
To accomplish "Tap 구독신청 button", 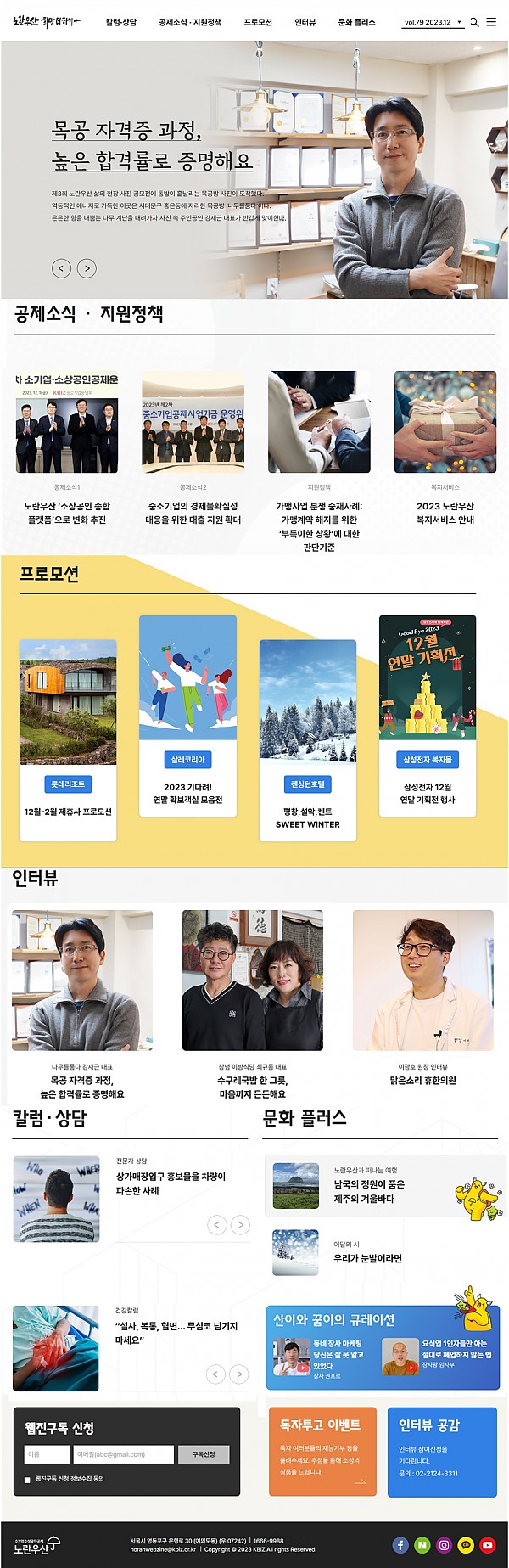I will pyautogui.click(x=204, y=1454).
